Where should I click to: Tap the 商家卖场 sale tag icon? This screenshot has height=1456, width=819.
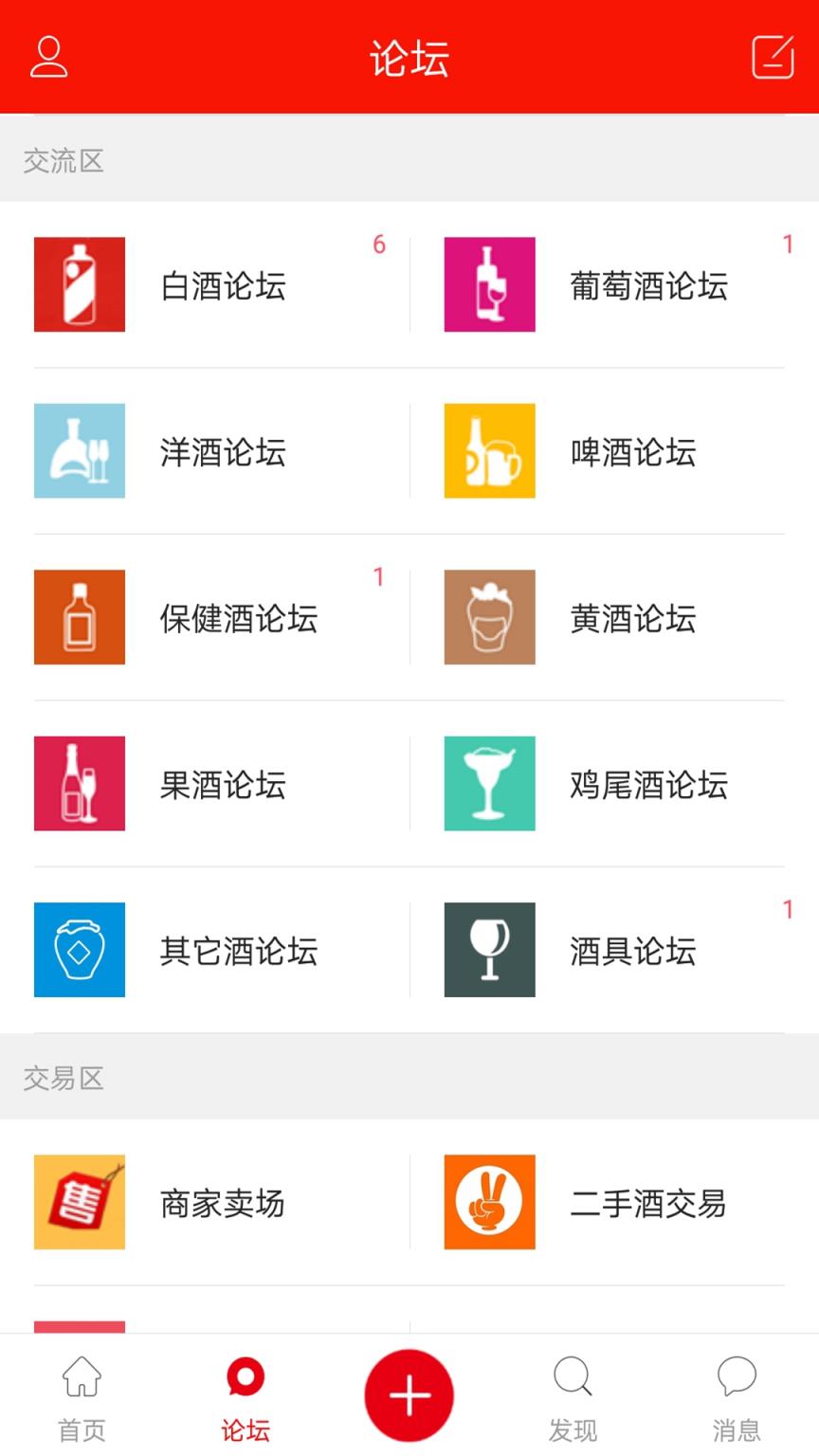[79, 1202]
